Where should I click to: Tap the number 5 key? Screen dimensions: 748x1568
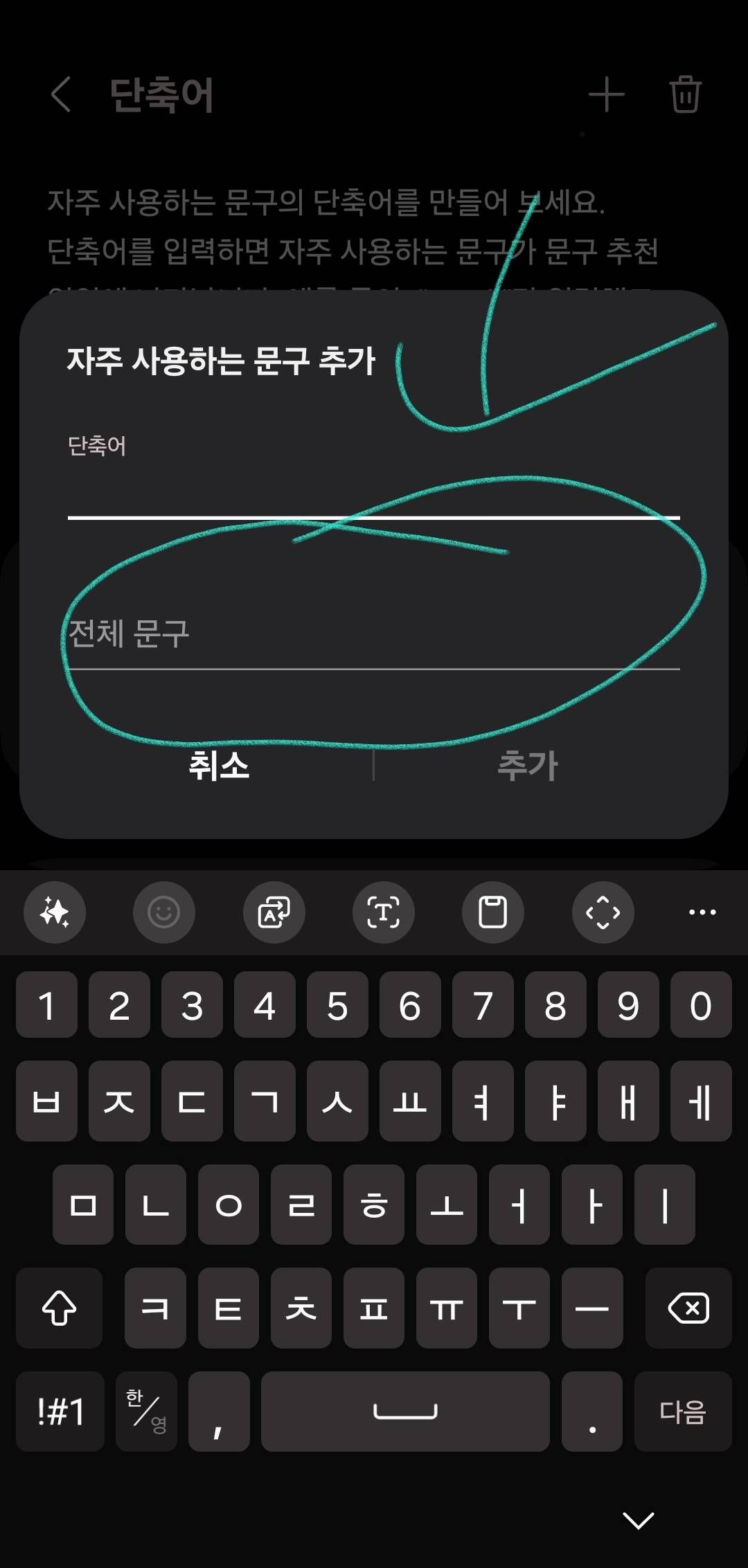click(x=337, y=1004)
